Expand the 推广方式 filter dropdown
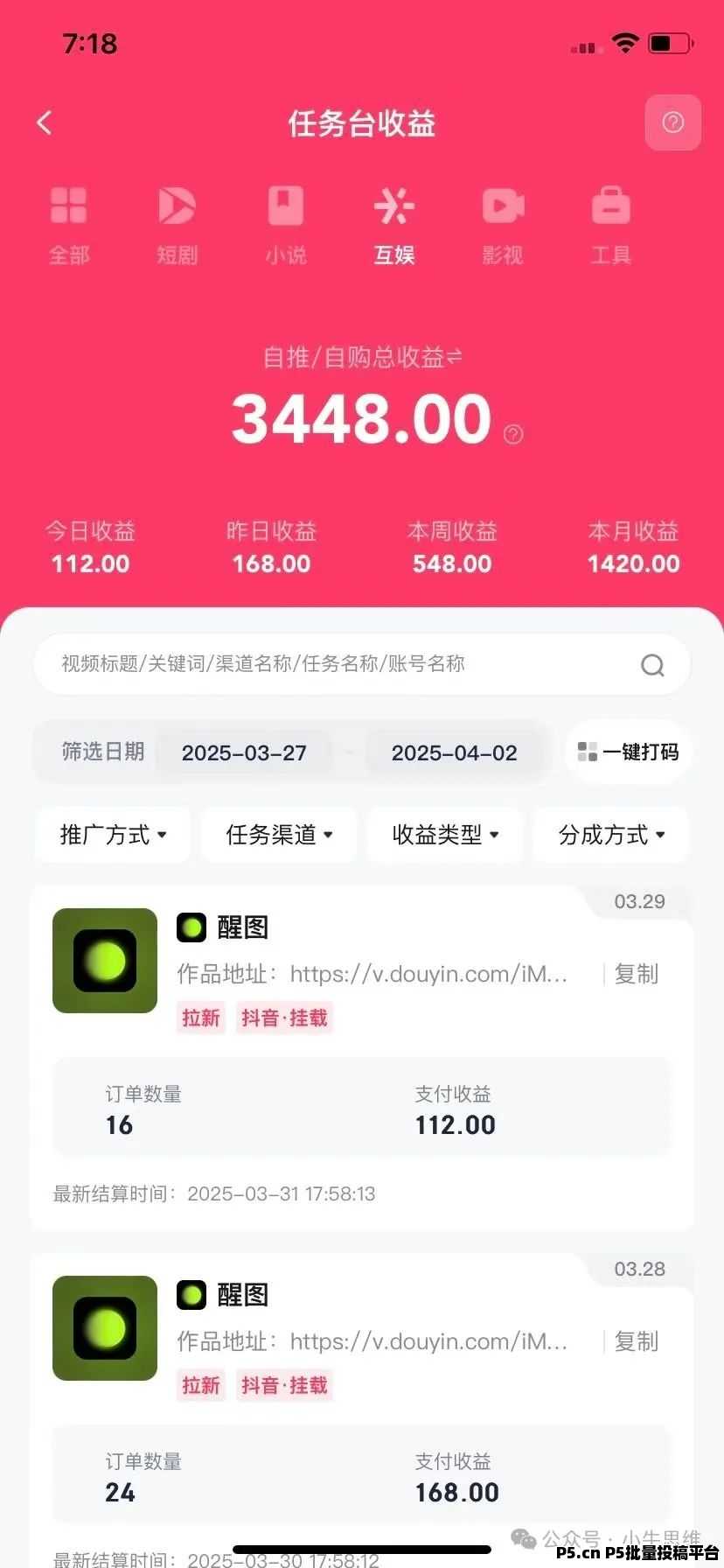The image size is (724, 1568). [x=113, y=835]
